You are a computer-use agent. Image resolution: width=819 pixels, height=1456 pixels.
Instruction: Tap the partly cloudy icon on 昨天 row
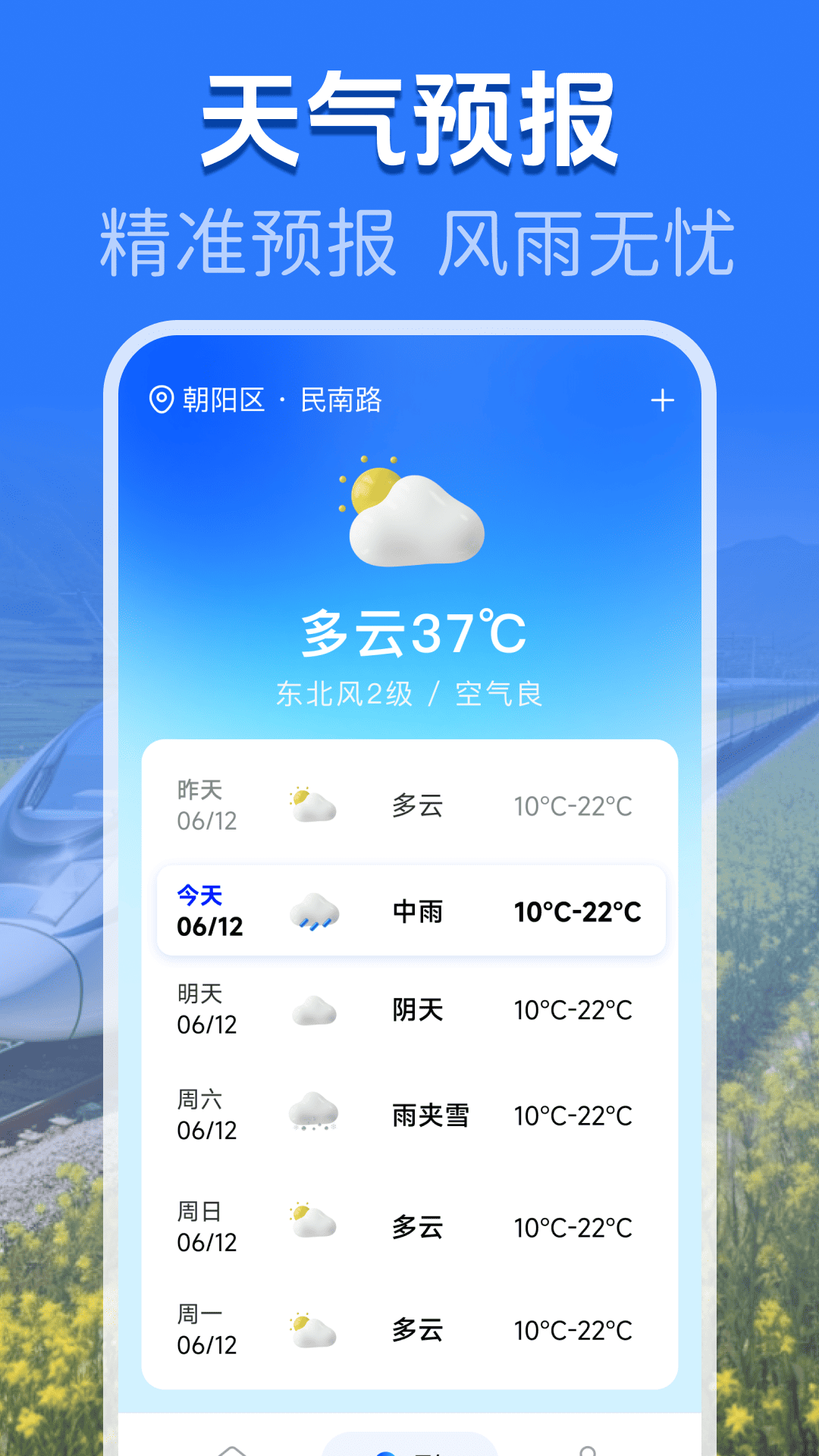coord(312,806)
